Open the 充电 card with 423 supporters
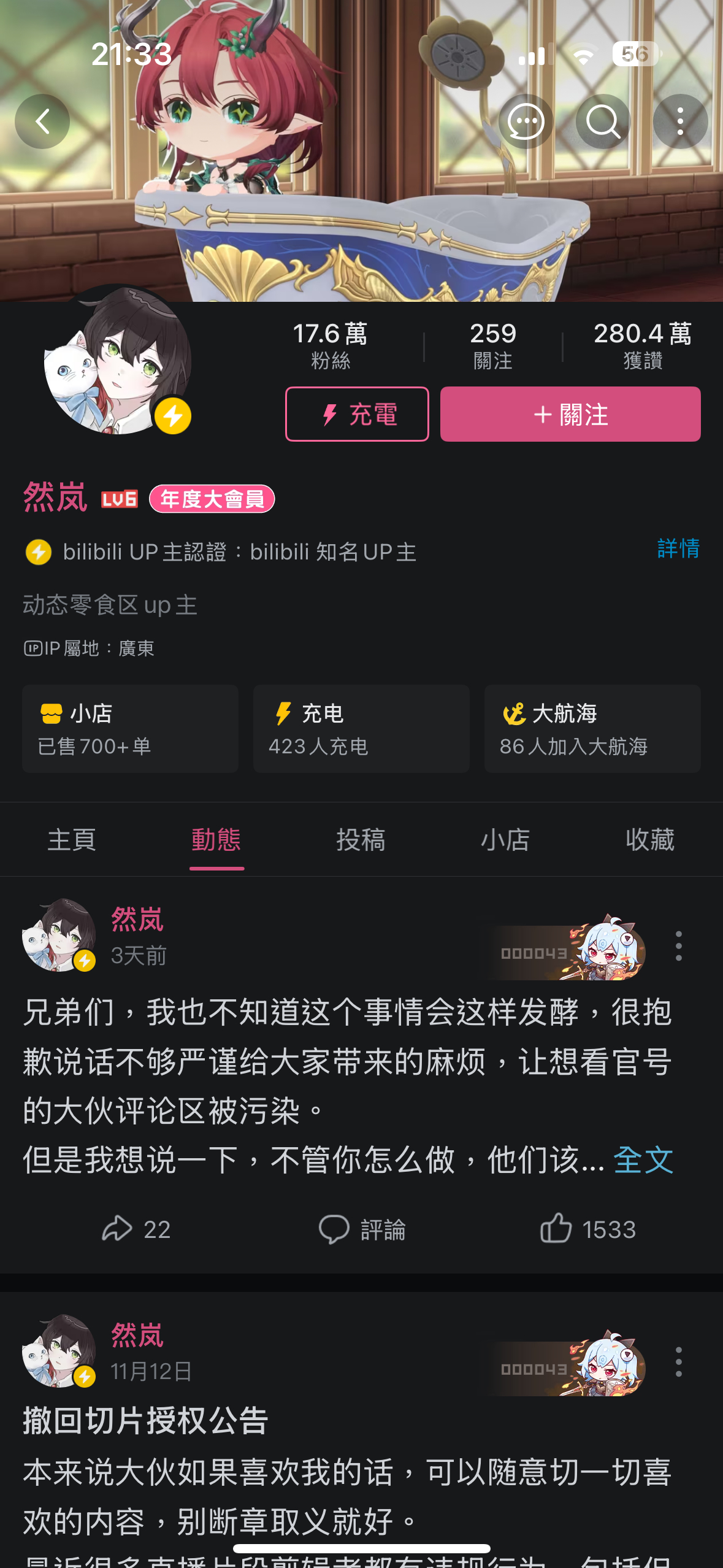The height and width of the screenshot is (1568, 723). [x=361, y=729]
